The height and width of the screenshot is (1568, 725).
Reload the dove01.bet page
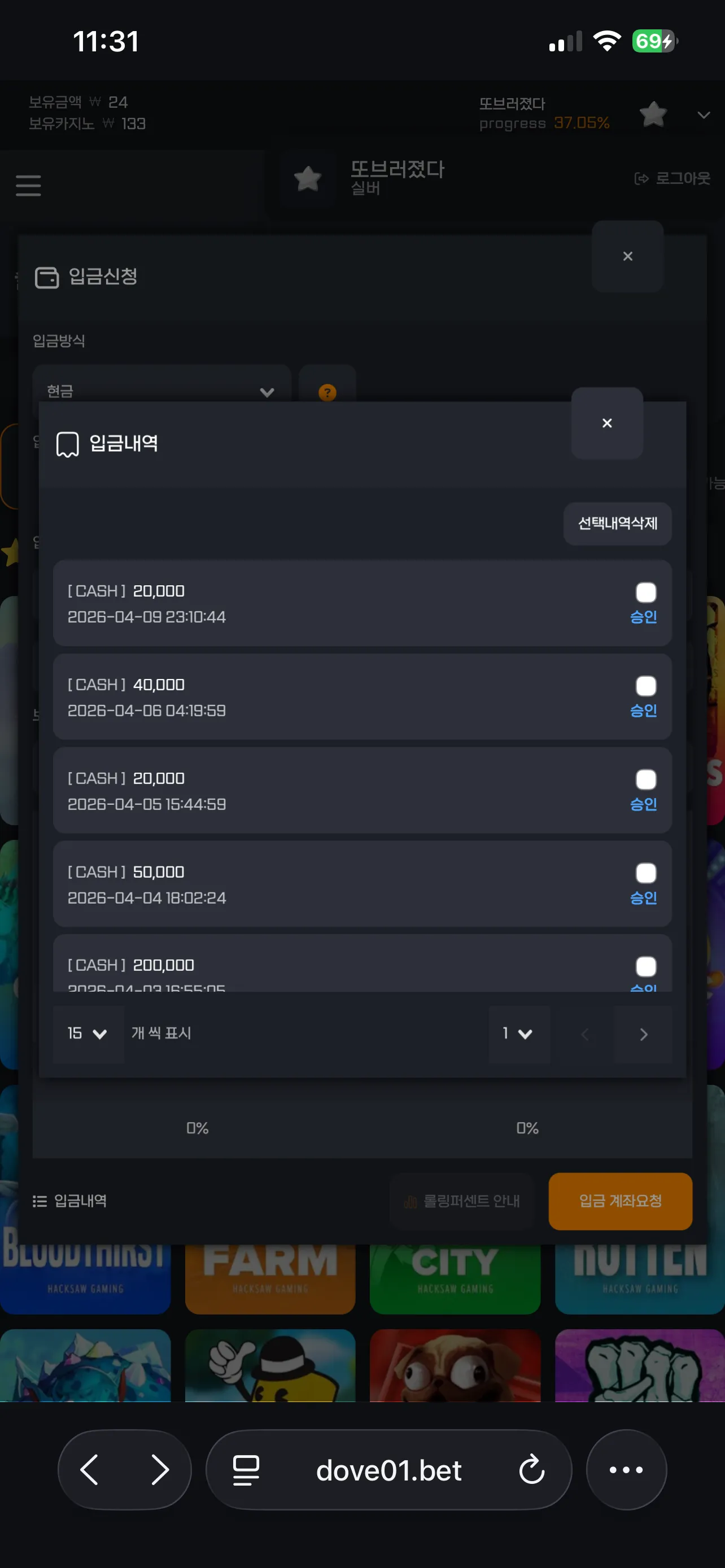point(531,1470)
